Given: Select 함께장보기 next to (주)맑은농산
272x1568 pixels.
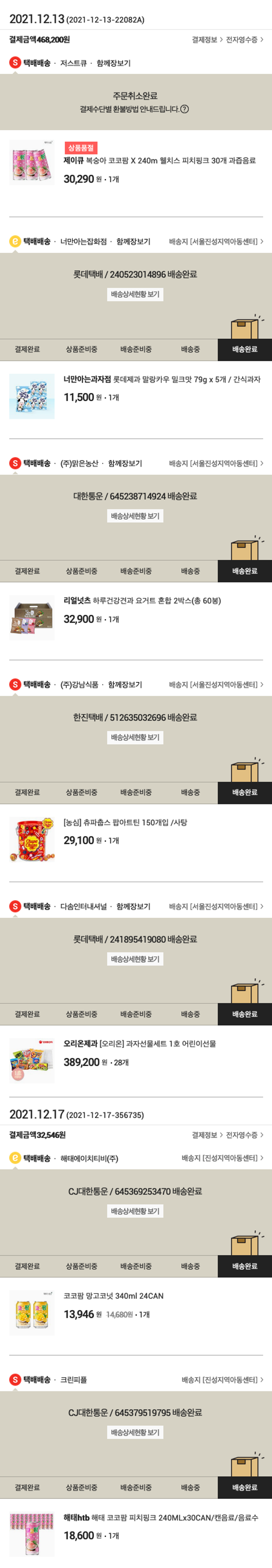Looking at the screenshot, I should tap(125, 463).
